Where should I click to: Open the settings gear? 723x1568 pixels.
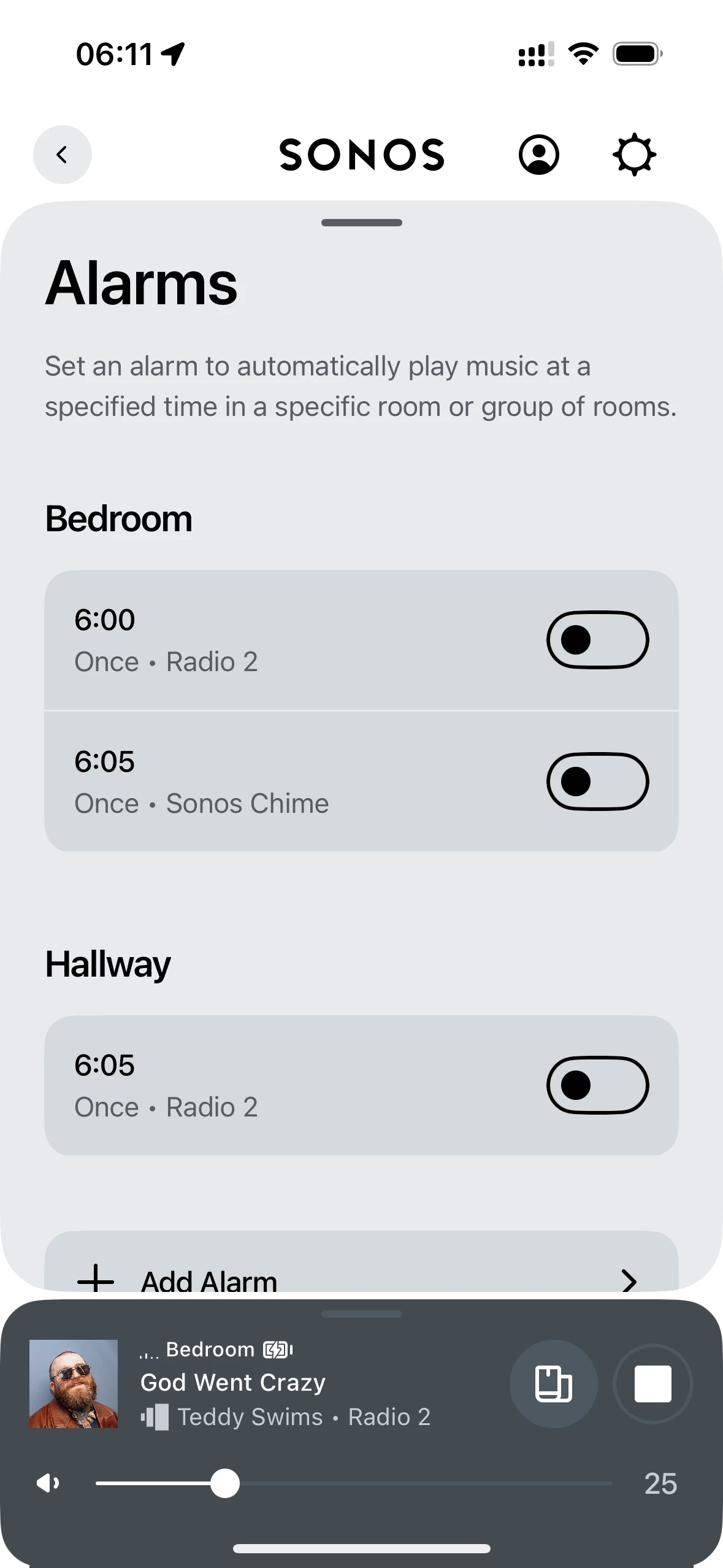[635, 155]
